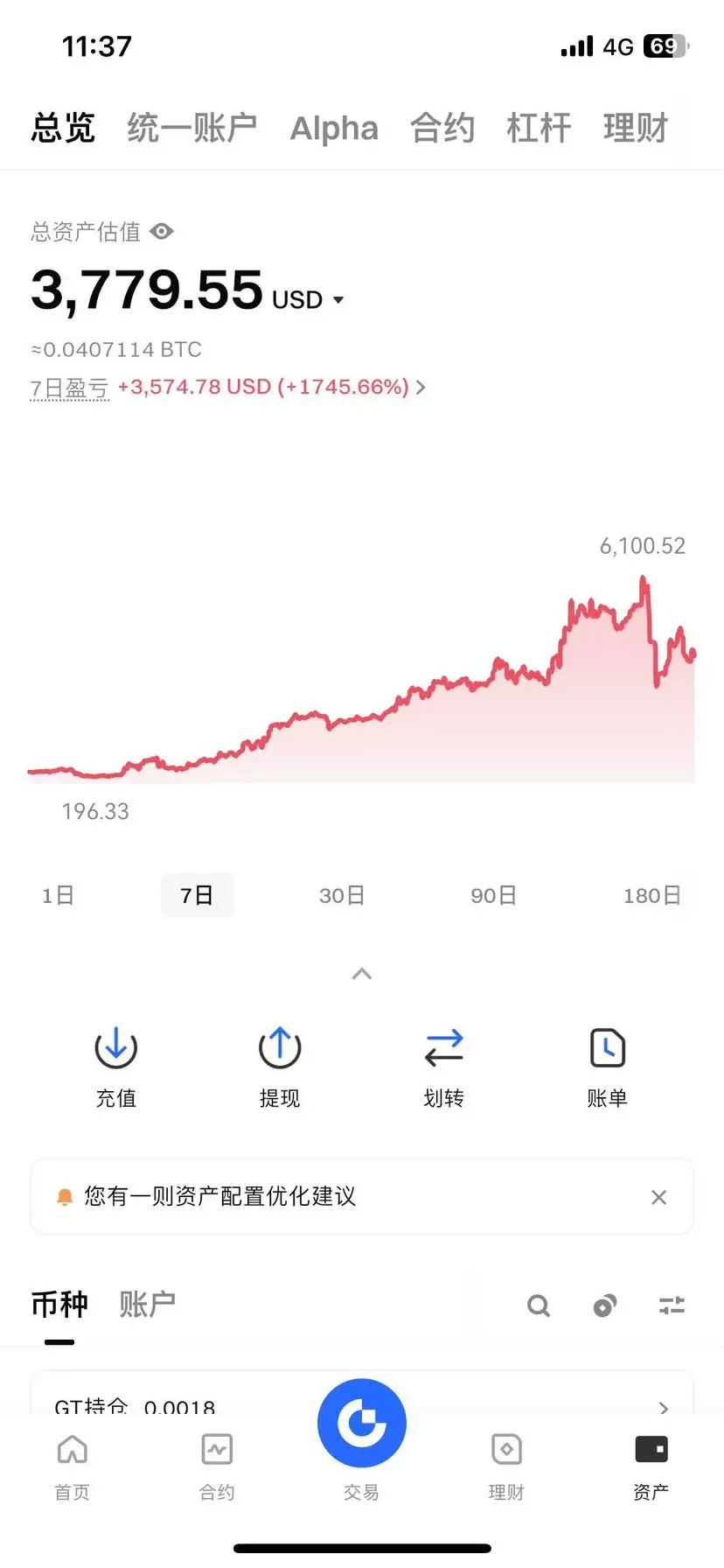Select the 杠杆 tab
This screenshot has width=724, height=1568.
pyautogui.click(x=539, y=129)
